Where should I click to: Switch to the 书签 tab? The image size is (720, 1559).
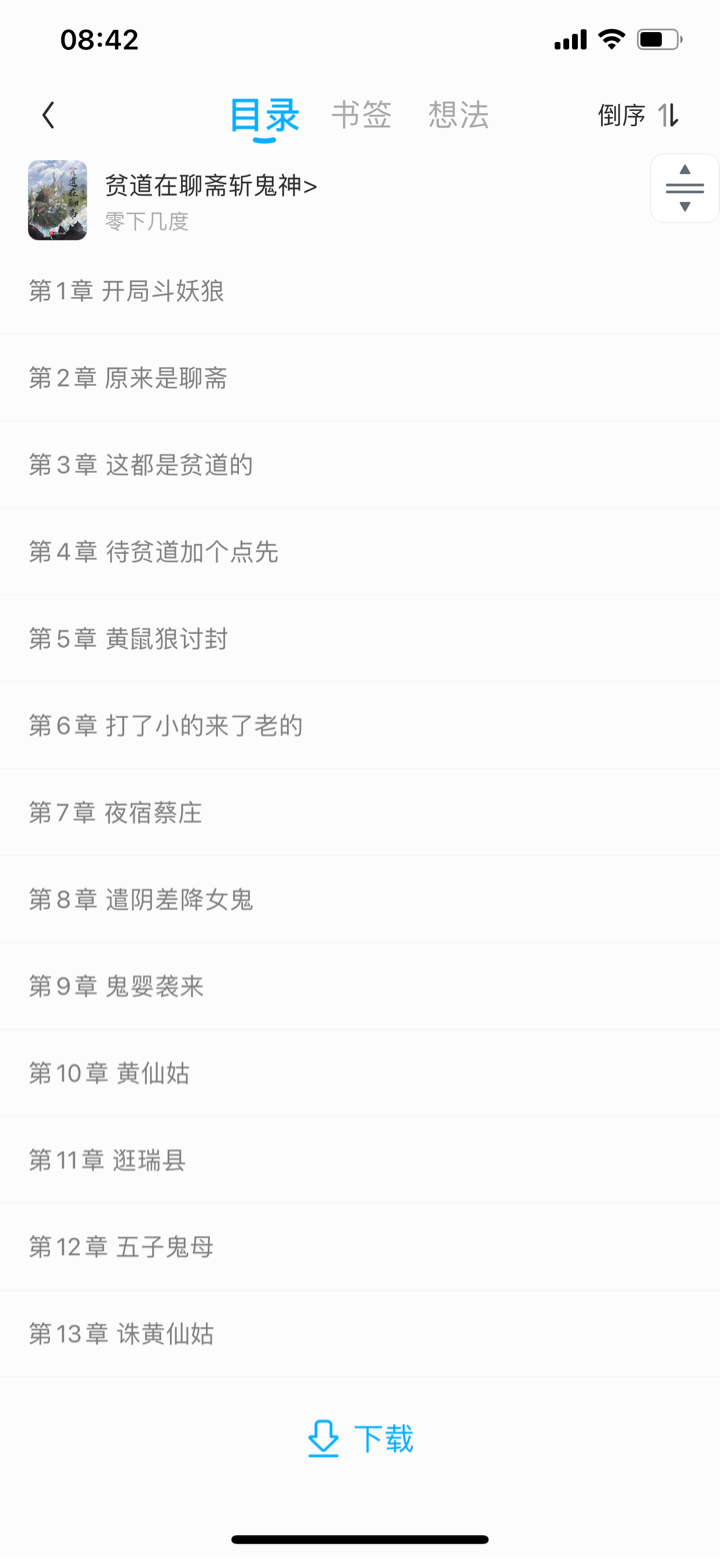coord(361,115)
